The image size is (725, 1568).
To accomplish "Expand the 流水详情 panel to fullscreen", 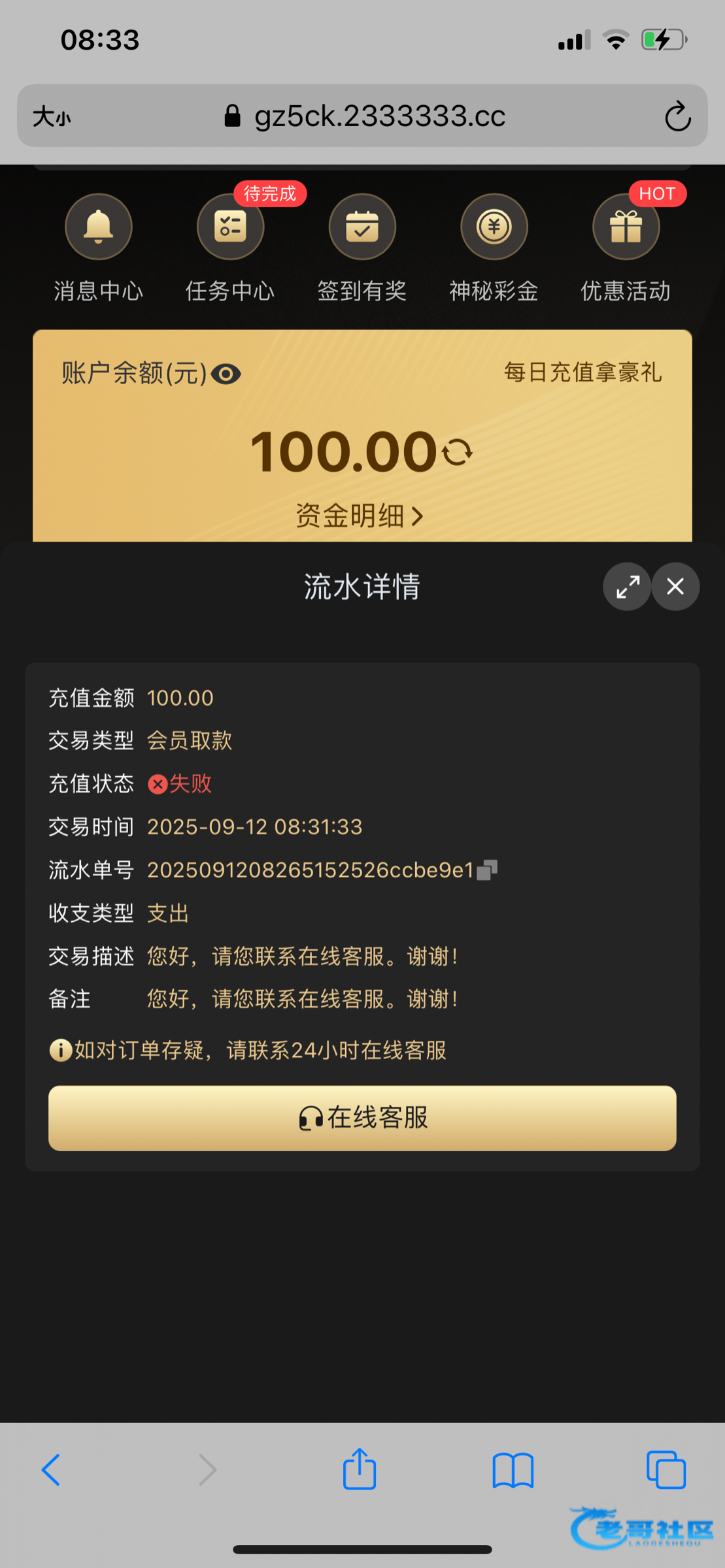I will tap(627, 587).
